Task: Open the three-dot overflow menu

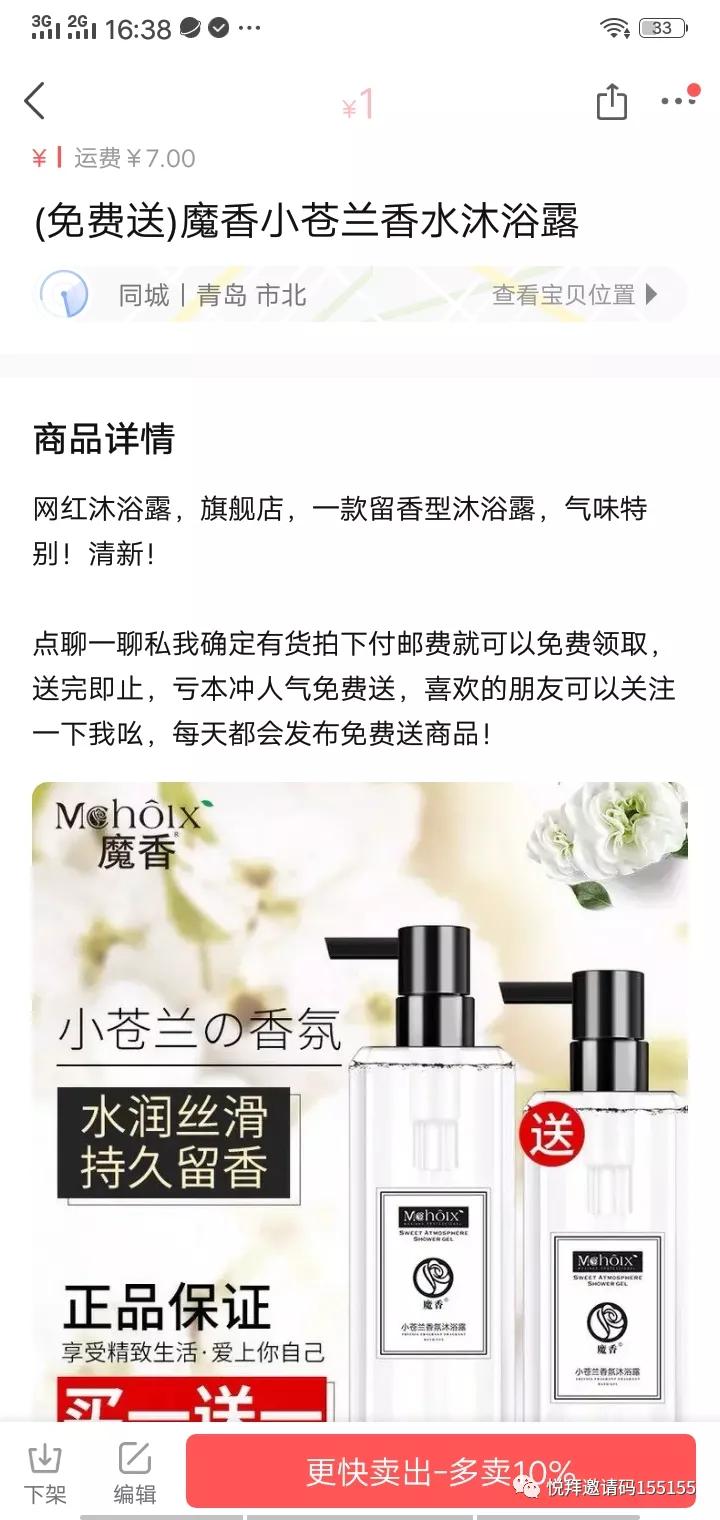Action: (x=678, y=100)
